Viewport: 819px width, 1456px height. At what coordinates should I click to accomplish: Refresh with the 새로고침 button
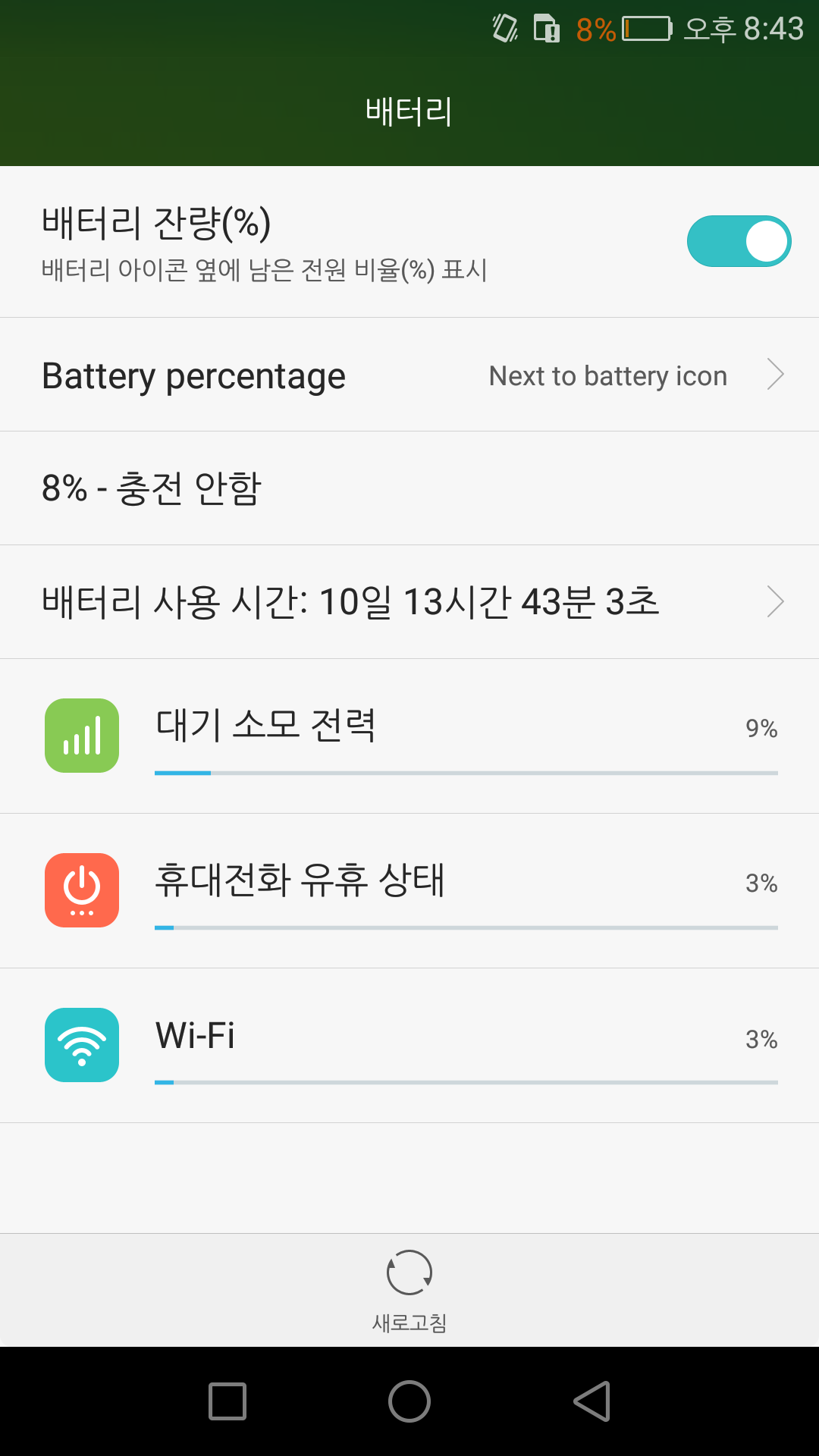click(x=409, y=1290)
